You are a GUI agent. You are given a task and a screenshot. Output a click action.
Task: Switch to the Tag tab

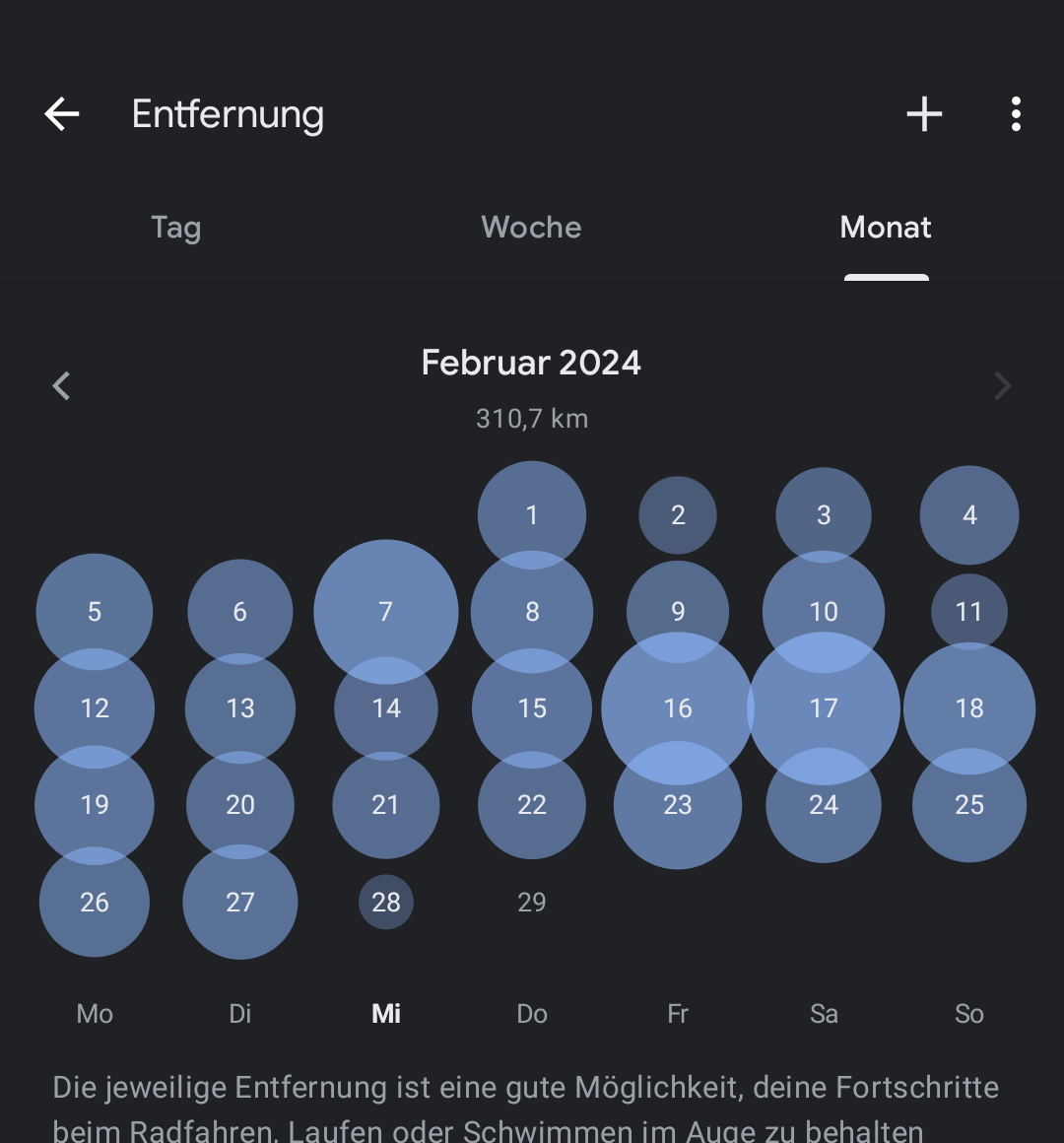[x=176, y=228]
